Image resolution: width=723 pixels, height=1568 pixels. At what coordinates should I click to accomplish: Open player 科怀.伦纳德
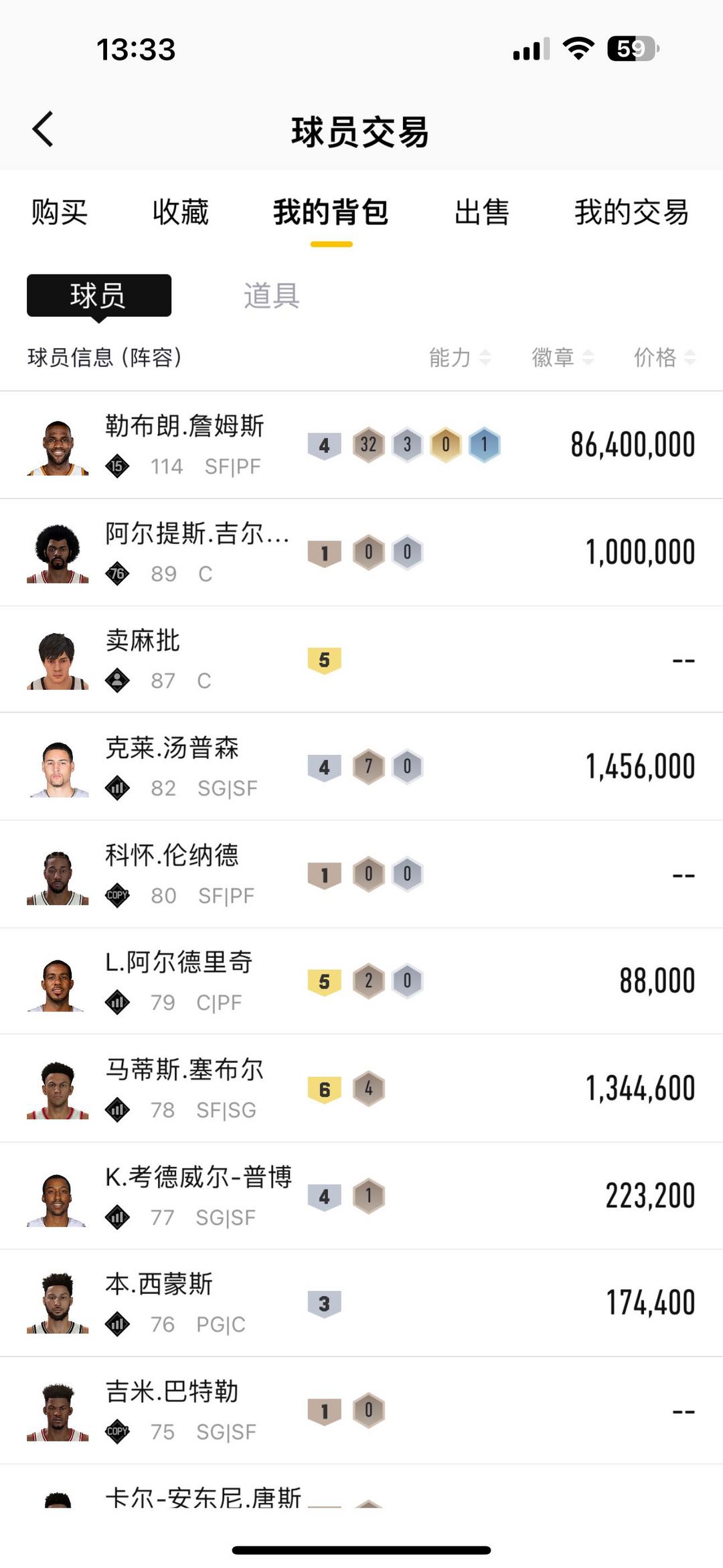tap(361, 874)
